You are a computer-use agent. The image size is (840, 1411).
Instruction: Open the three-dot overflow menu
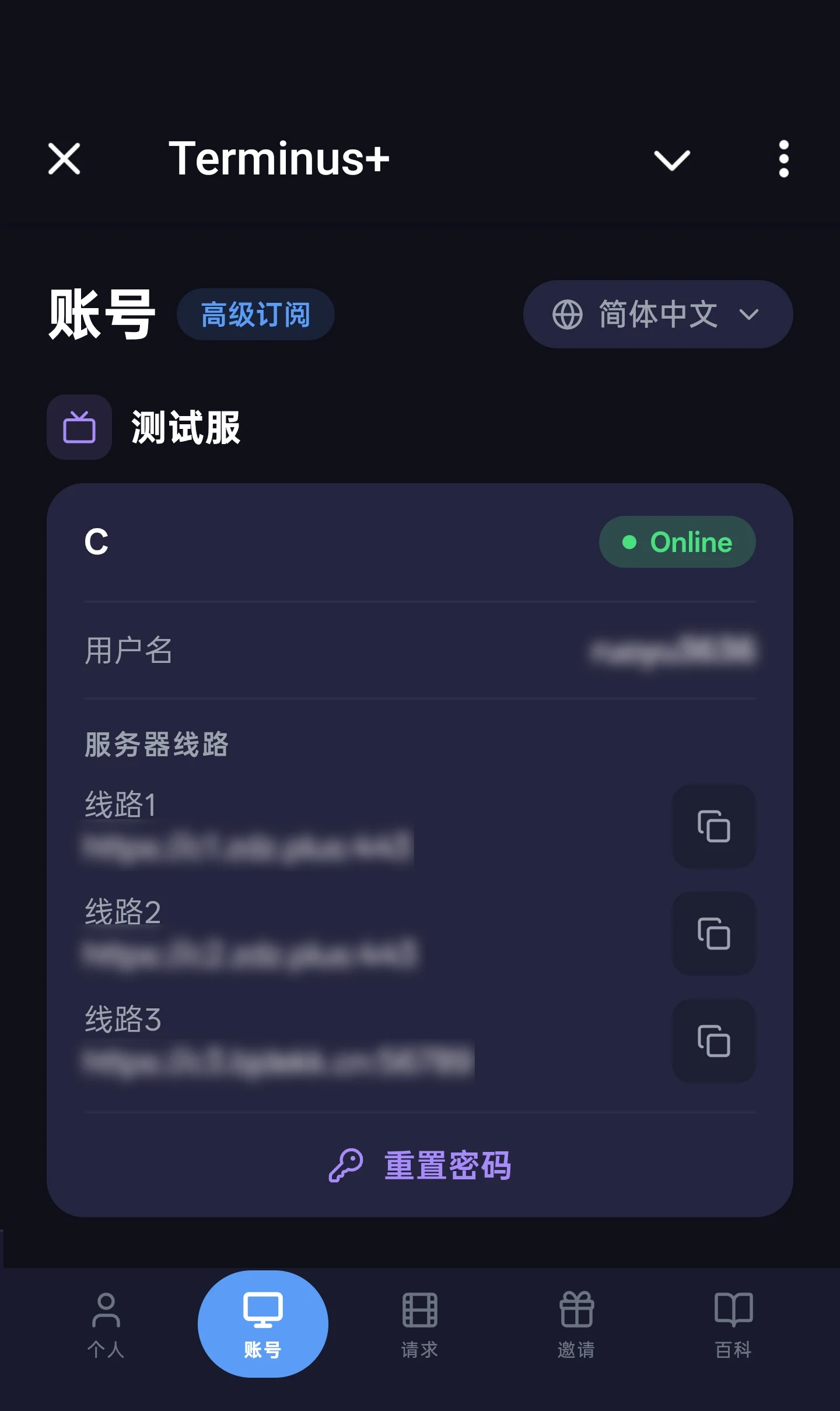click(783, 160)
